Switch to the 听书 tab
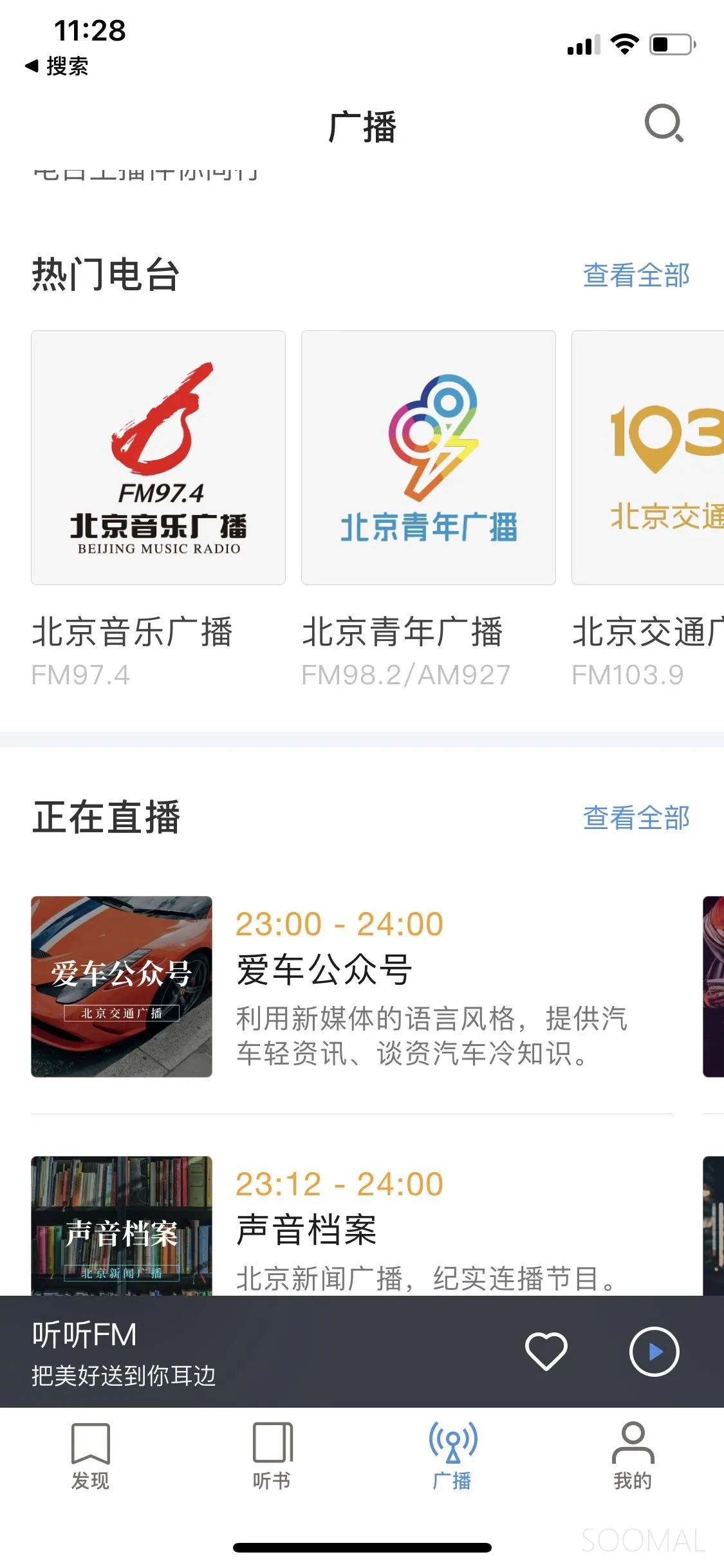Image resolution: width=724 pixels, height=1568 pixels. click(272, 1457)
